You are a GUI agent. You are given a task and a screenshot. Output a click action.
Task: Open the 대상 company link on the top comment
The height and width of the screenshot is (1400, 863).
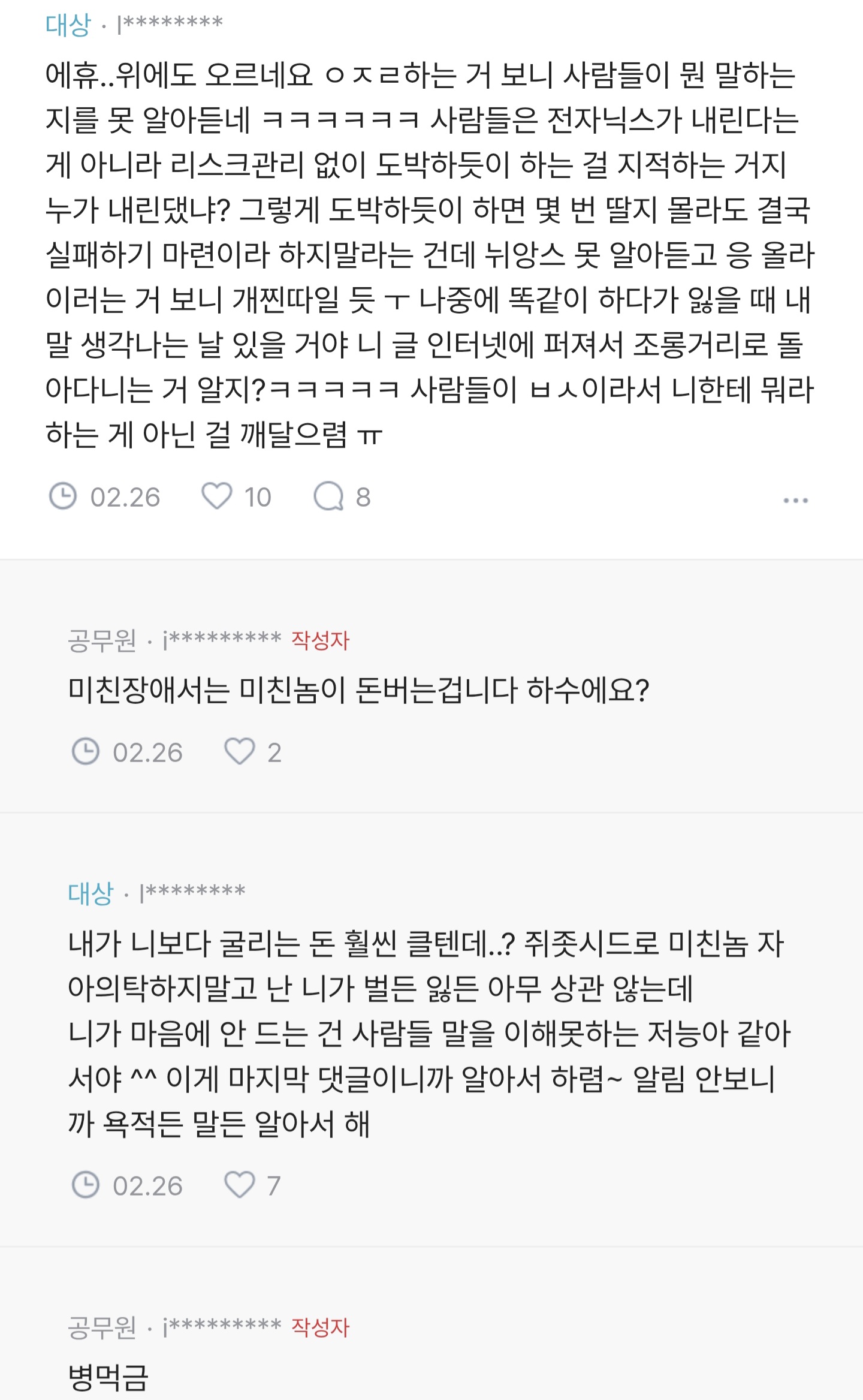click(68, 25)
